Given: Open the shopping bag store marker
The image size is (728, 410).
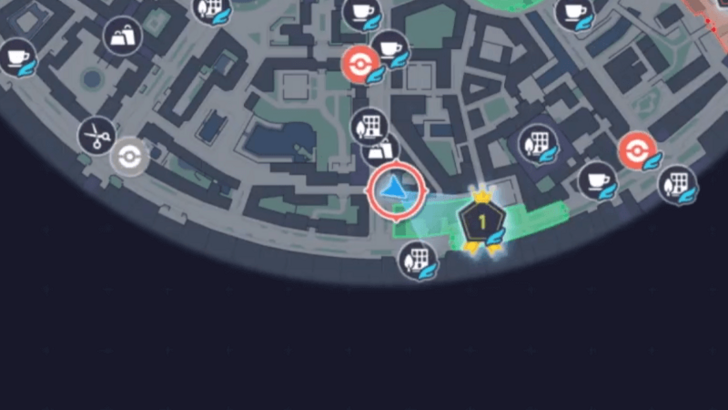Looking at the screenshot, I should pyautogui.click(x=123, y=37).
